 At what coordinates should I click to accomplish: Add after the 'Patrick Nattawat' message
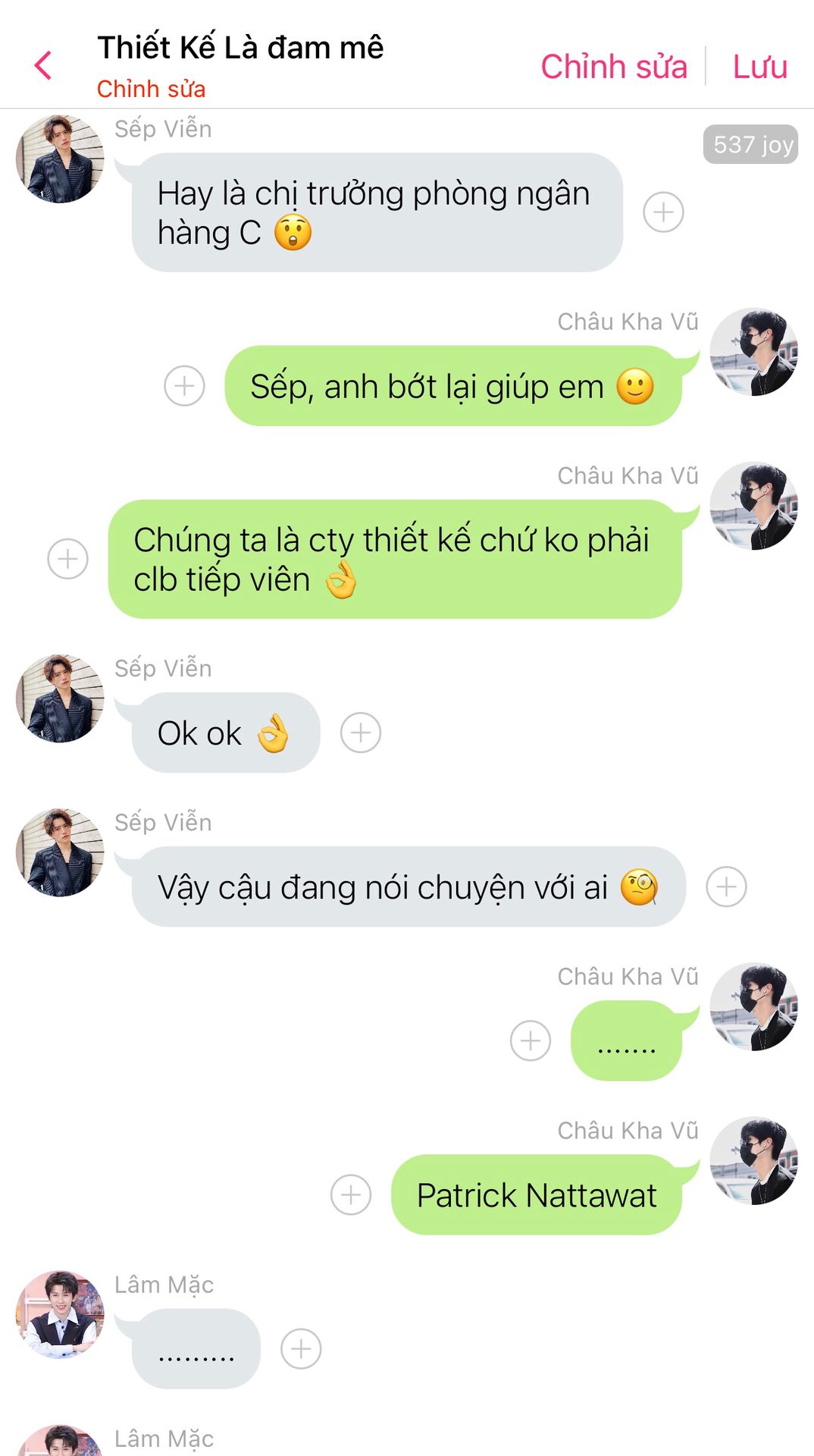pyautogui.click(x=351, y=1195)
